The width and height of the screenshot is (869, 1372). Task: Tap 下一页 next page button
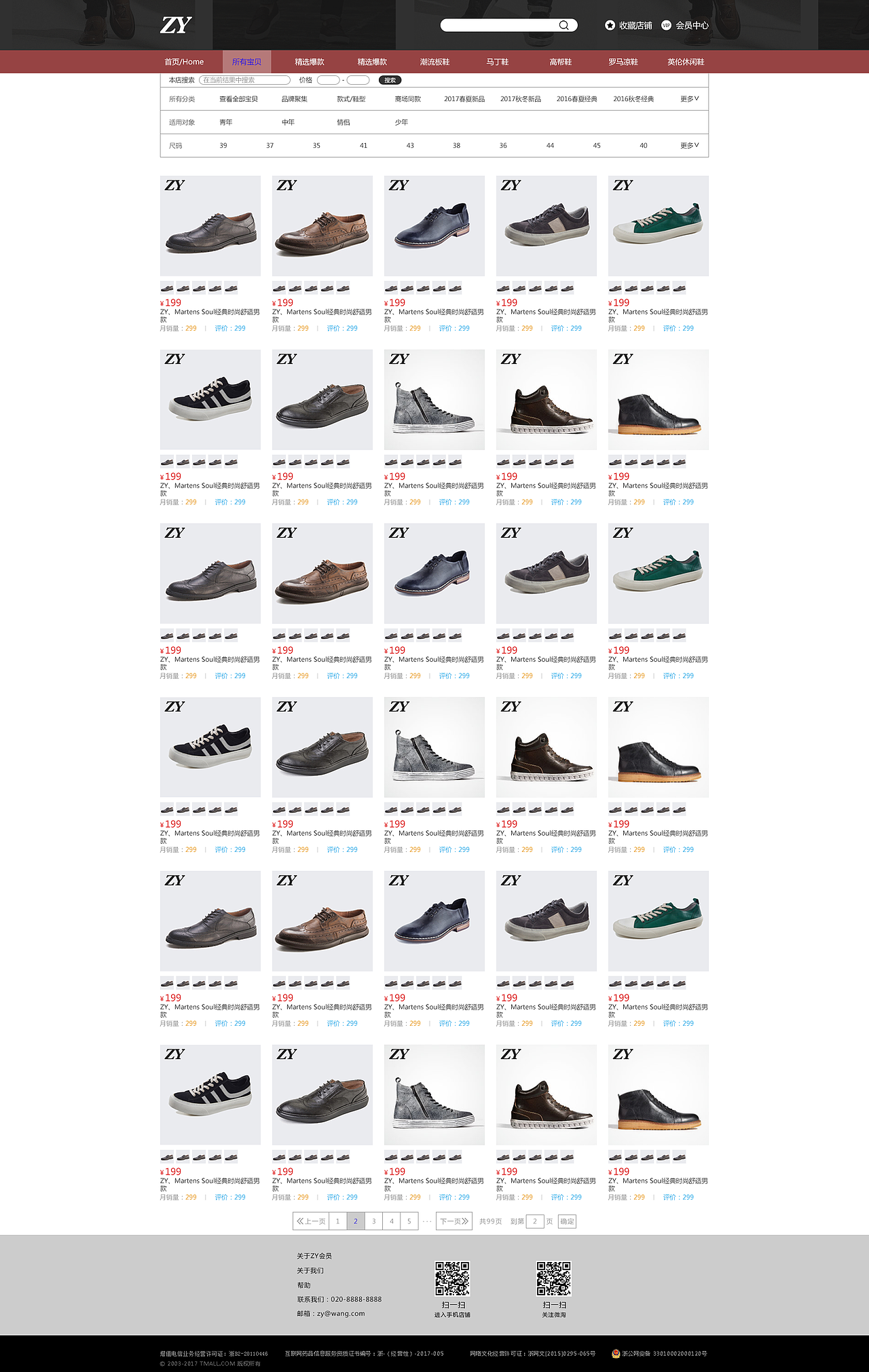click(x=454, y=1221)
